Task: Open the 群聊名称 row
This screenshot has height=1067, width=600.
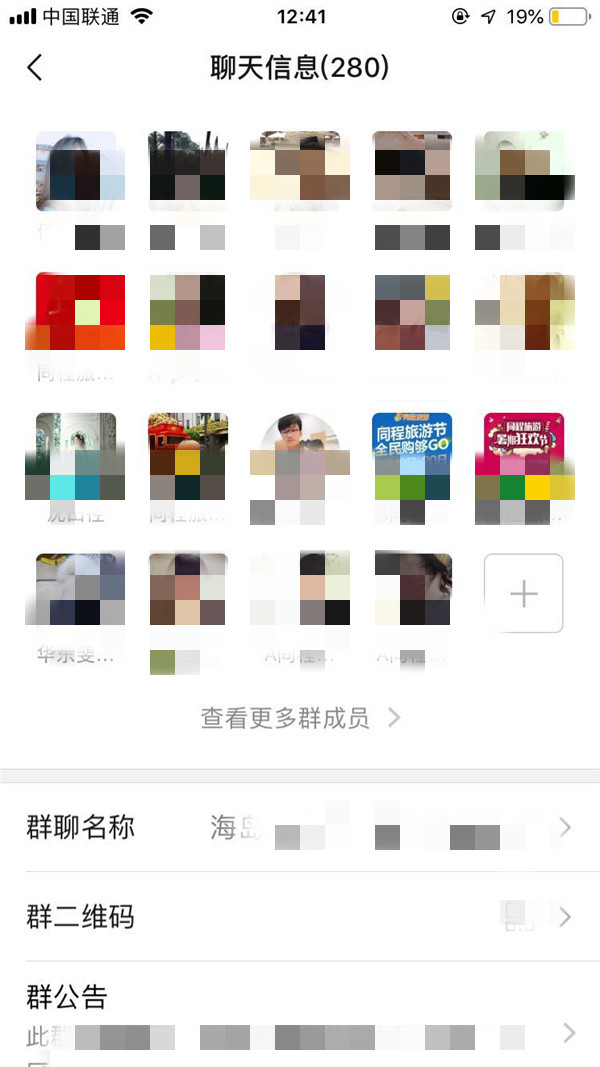Action: (x=300, y=828)
